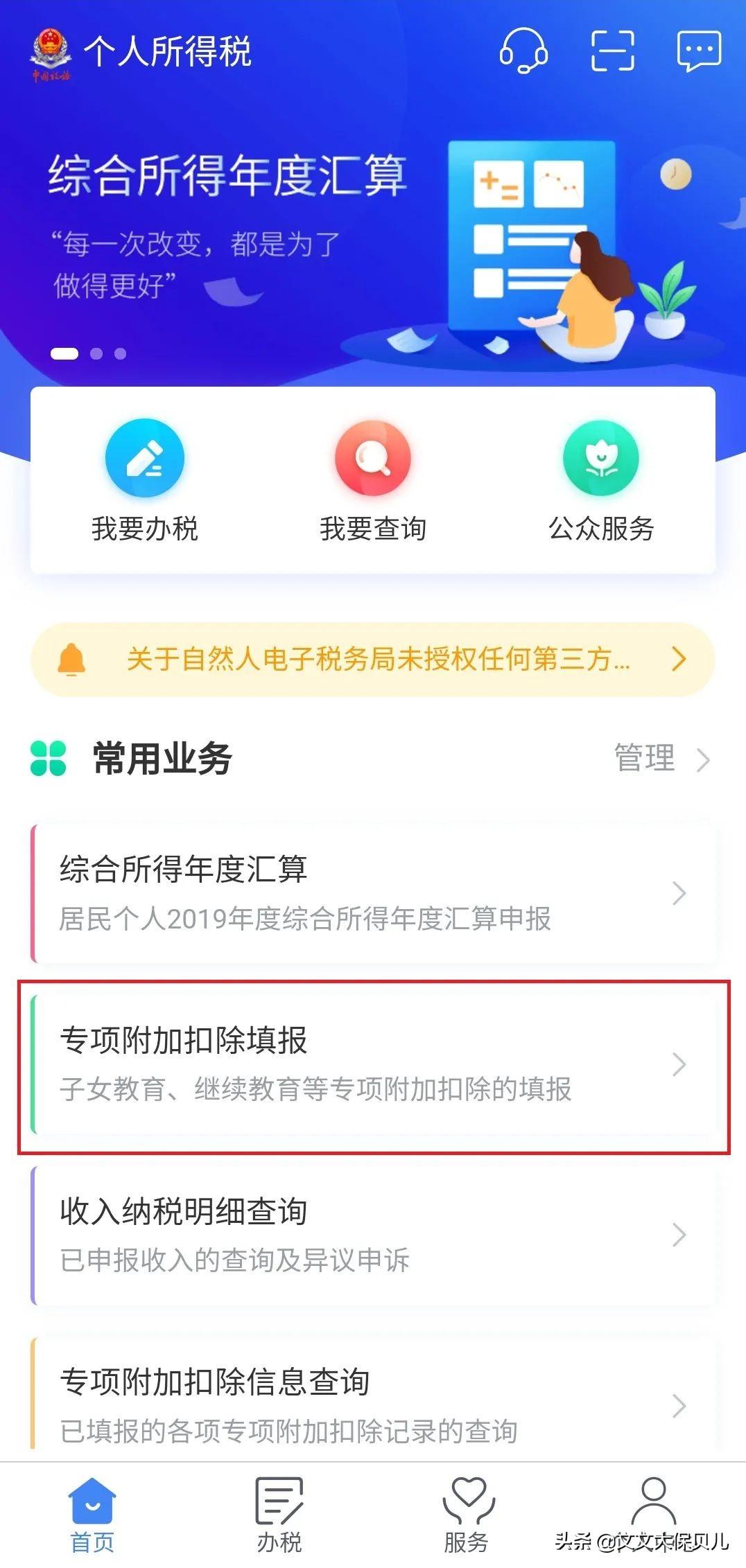Open the messages icon
Image resolution: width=746 pixels, height=1568 pixels.
pyautogui.click(x=699, y=51)
